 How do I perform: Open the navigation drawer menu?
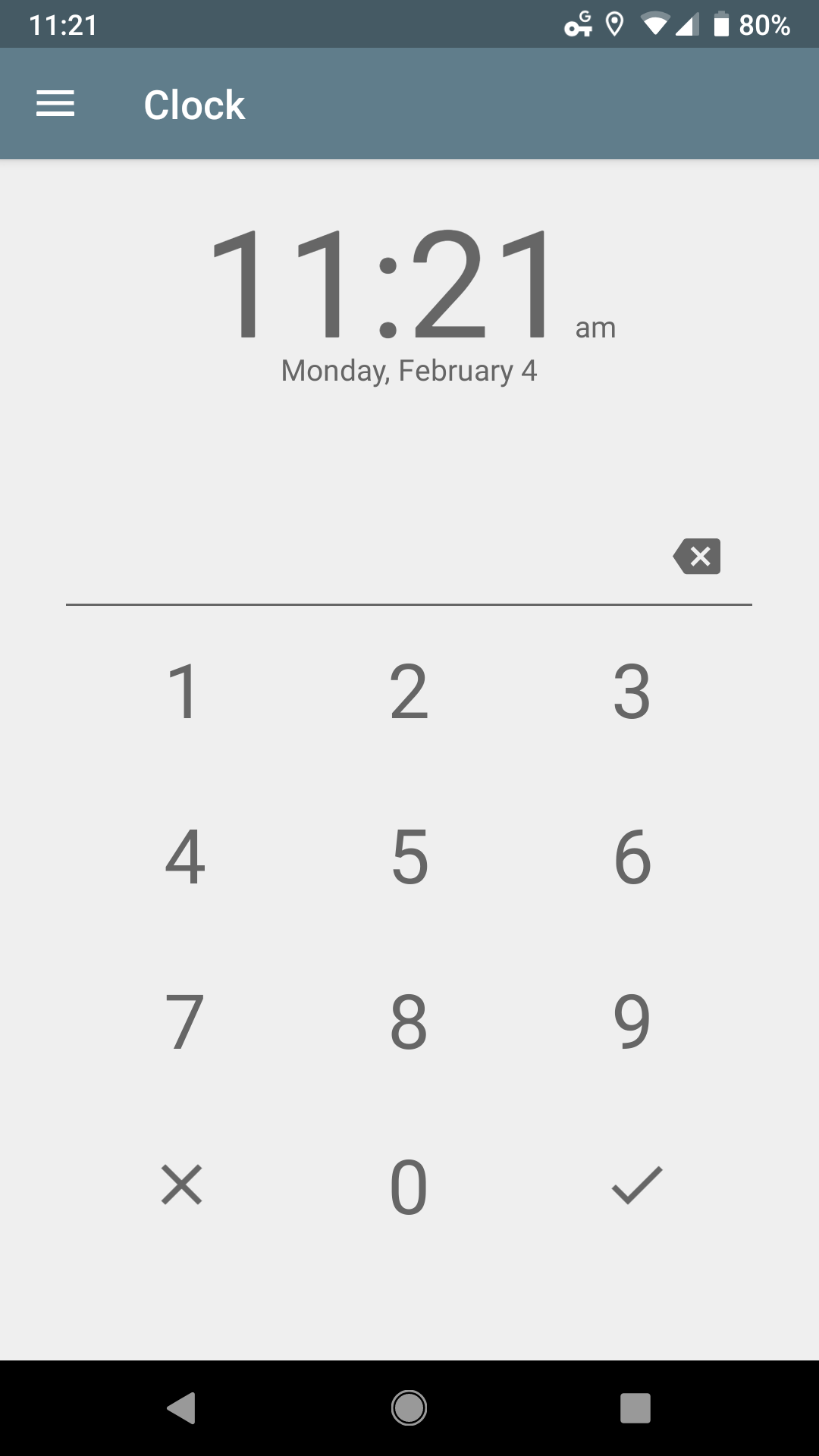tap(55, 104)
